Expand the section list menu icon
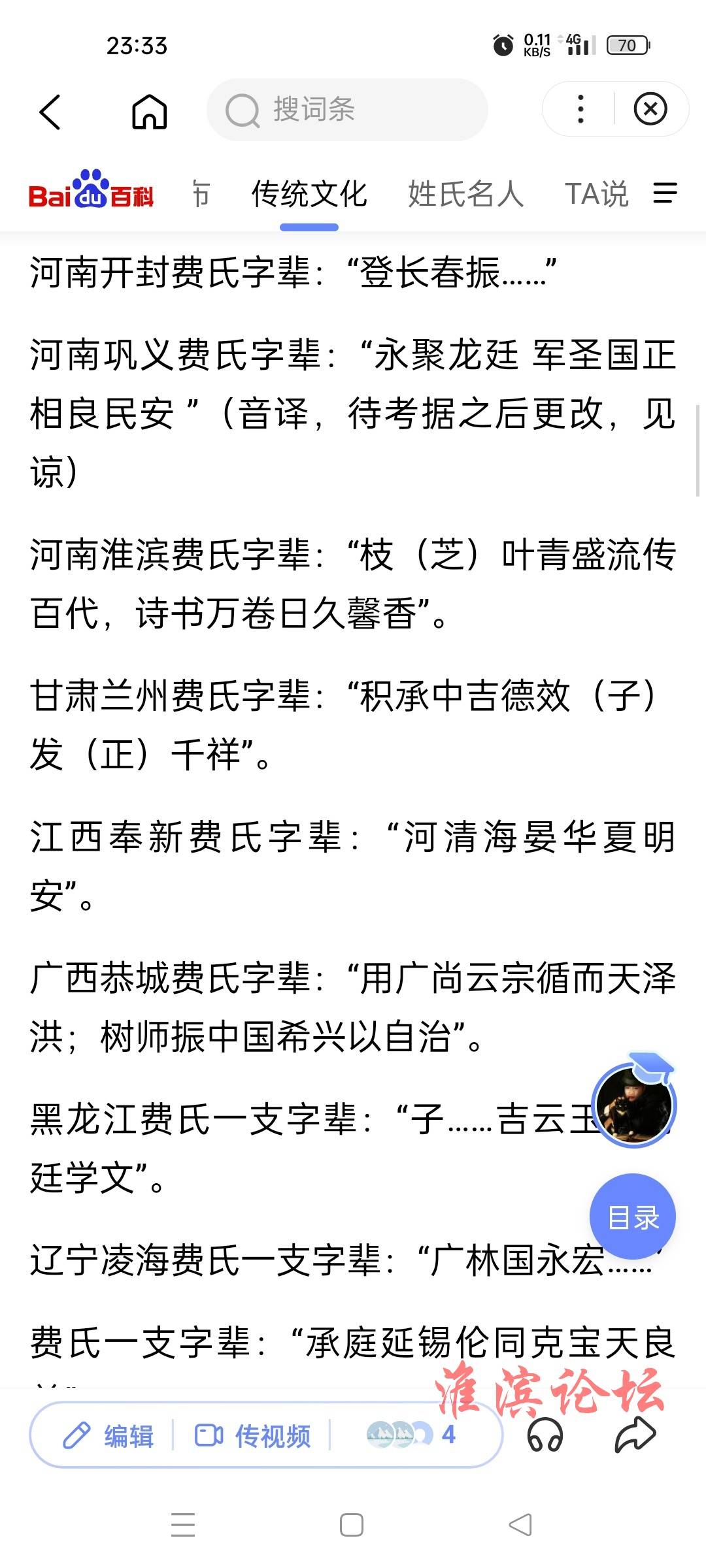This screenshot has width=706, height=1568. (665, 193)
